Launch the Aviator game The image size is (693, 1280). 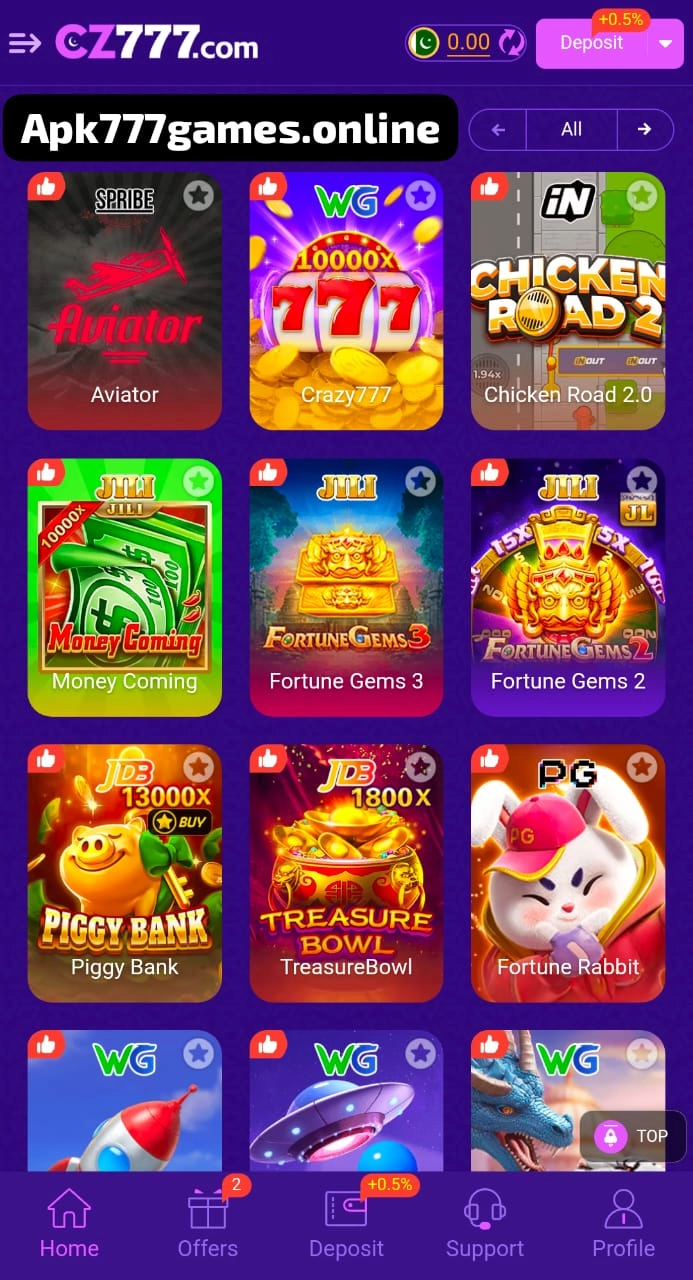(125, 300)
